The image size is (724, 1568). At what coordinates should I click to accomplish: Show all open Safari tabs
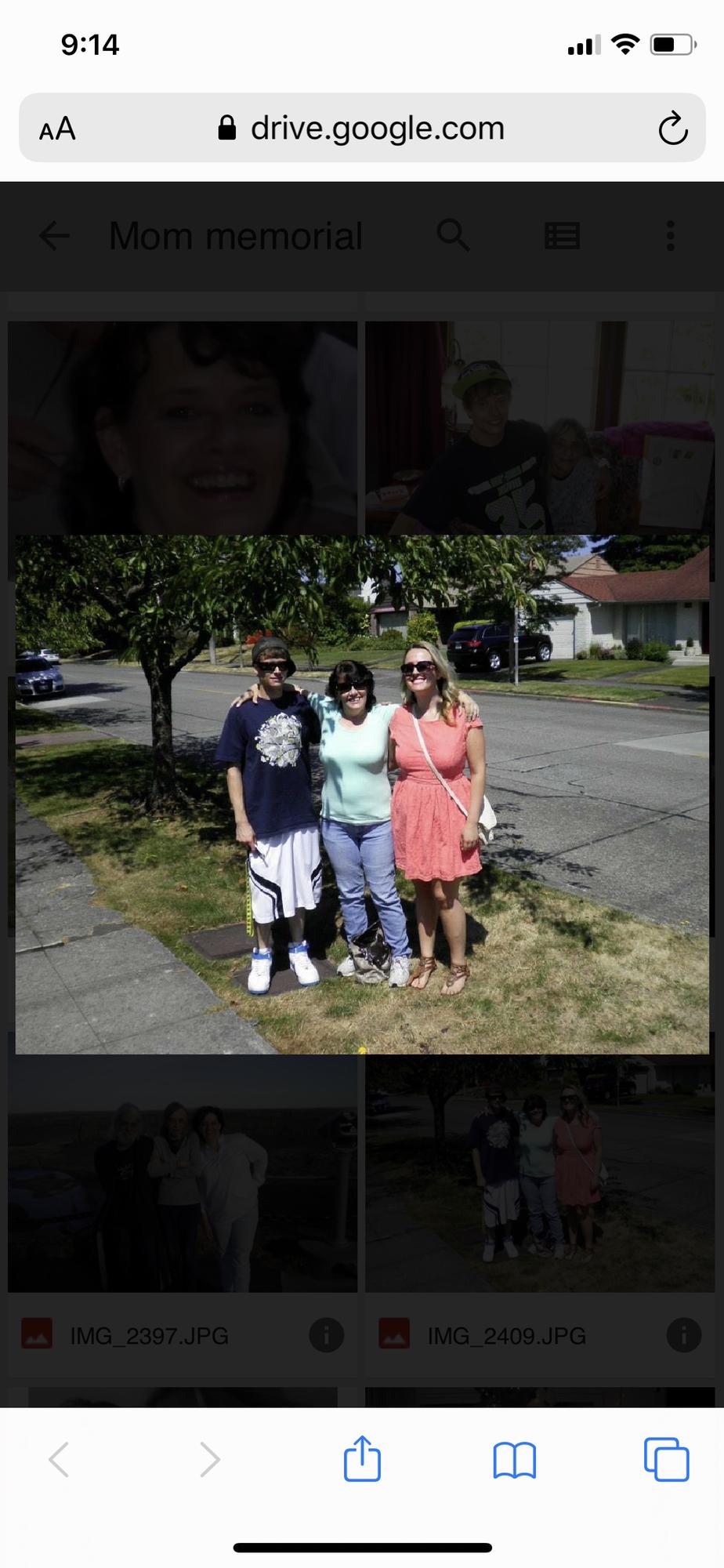click(666, 1459)
